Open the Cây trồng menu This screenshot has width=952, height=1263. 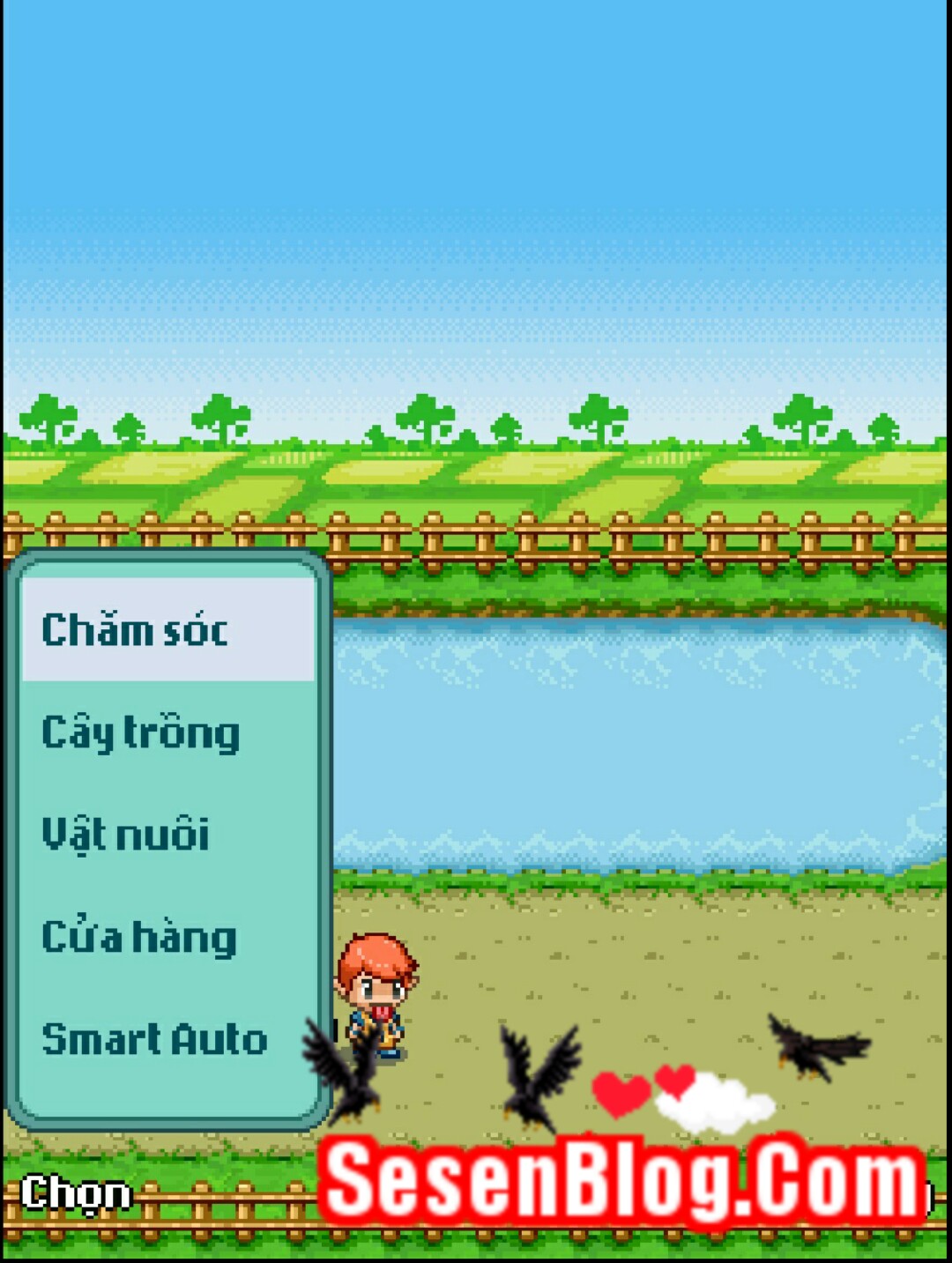(167, 732)
